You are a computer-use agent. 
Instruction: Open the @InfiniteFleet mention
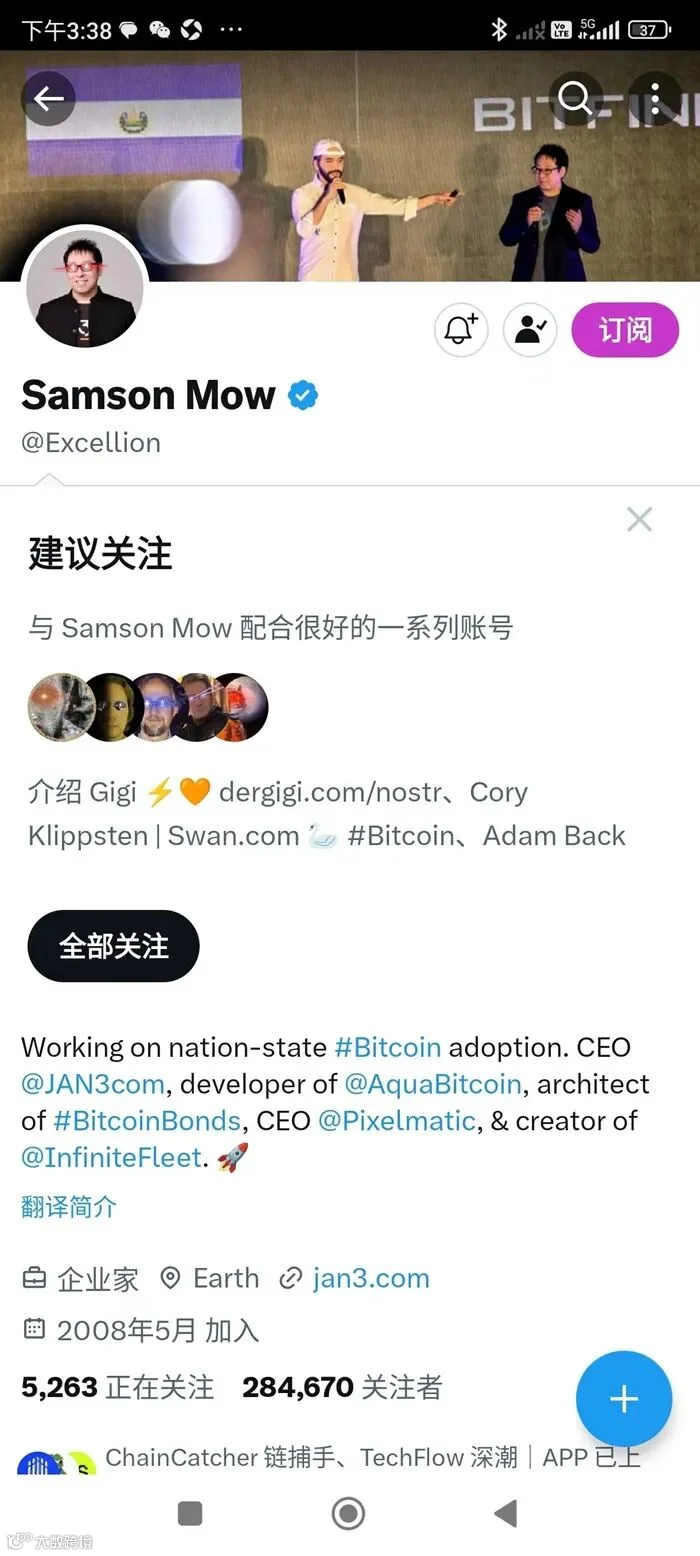point(112,1158)
